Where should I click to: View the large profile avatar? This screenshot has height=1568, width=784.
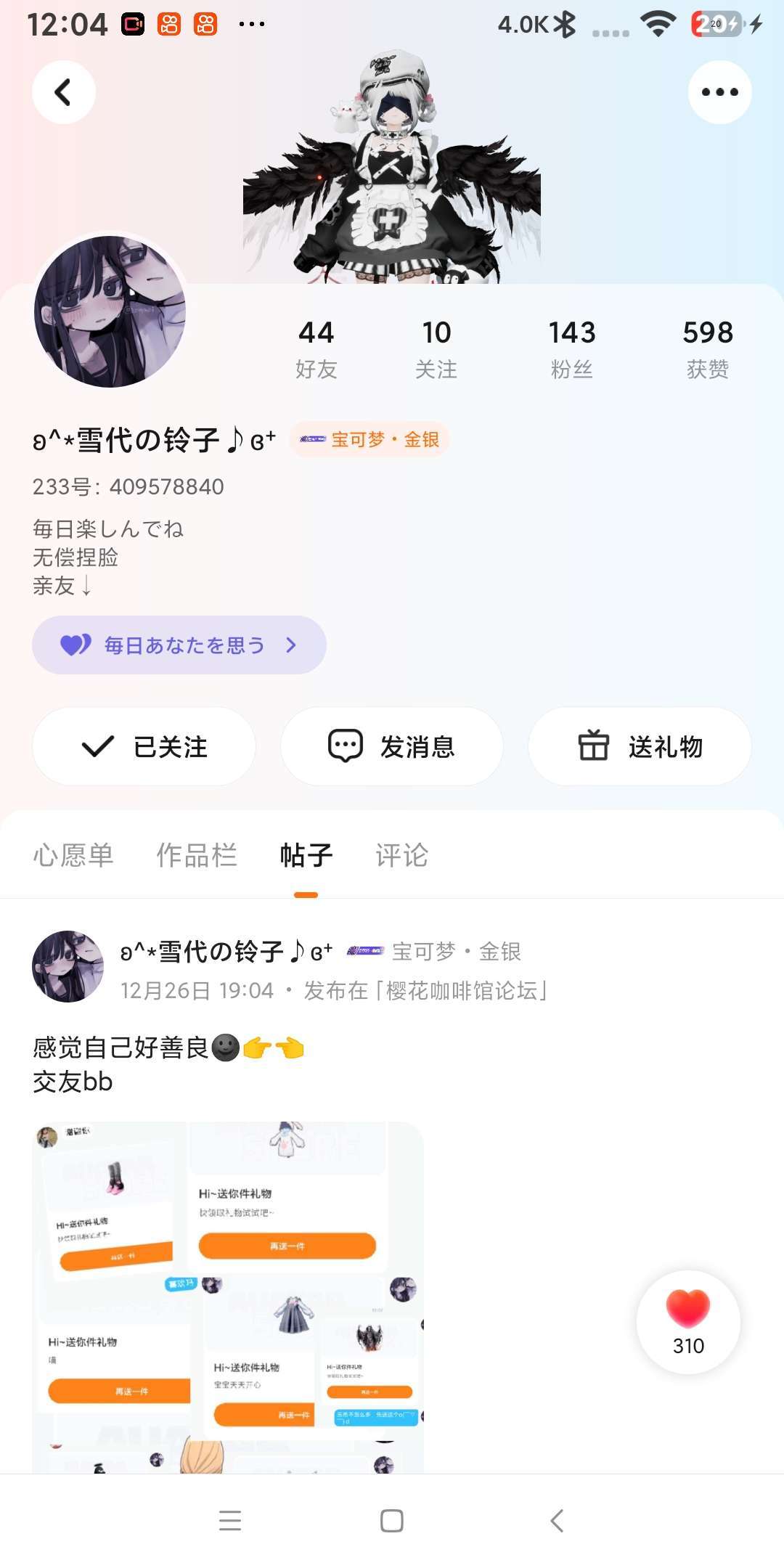pyautogui.click(x=110, y=311)
